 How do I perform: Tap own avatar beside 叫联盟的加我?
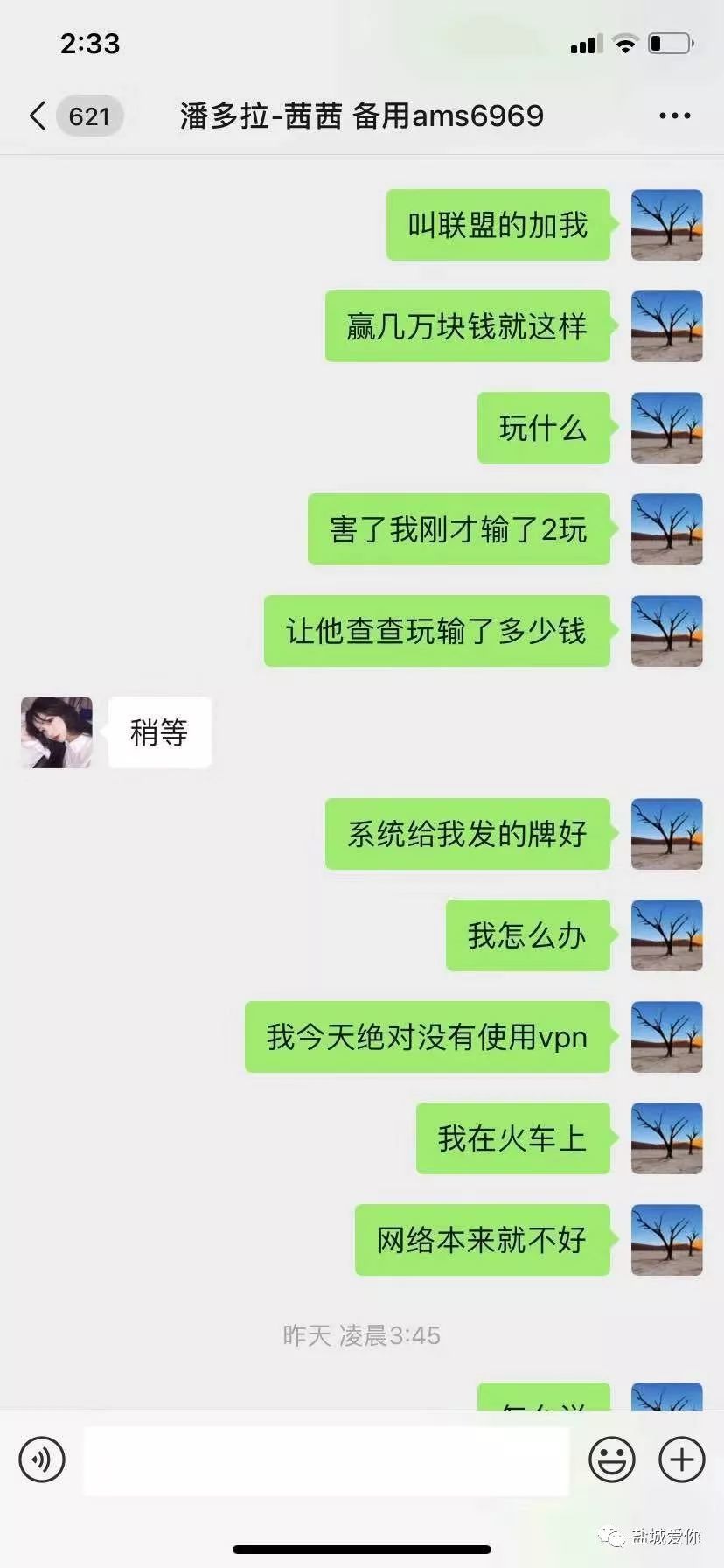click(666, 225)
